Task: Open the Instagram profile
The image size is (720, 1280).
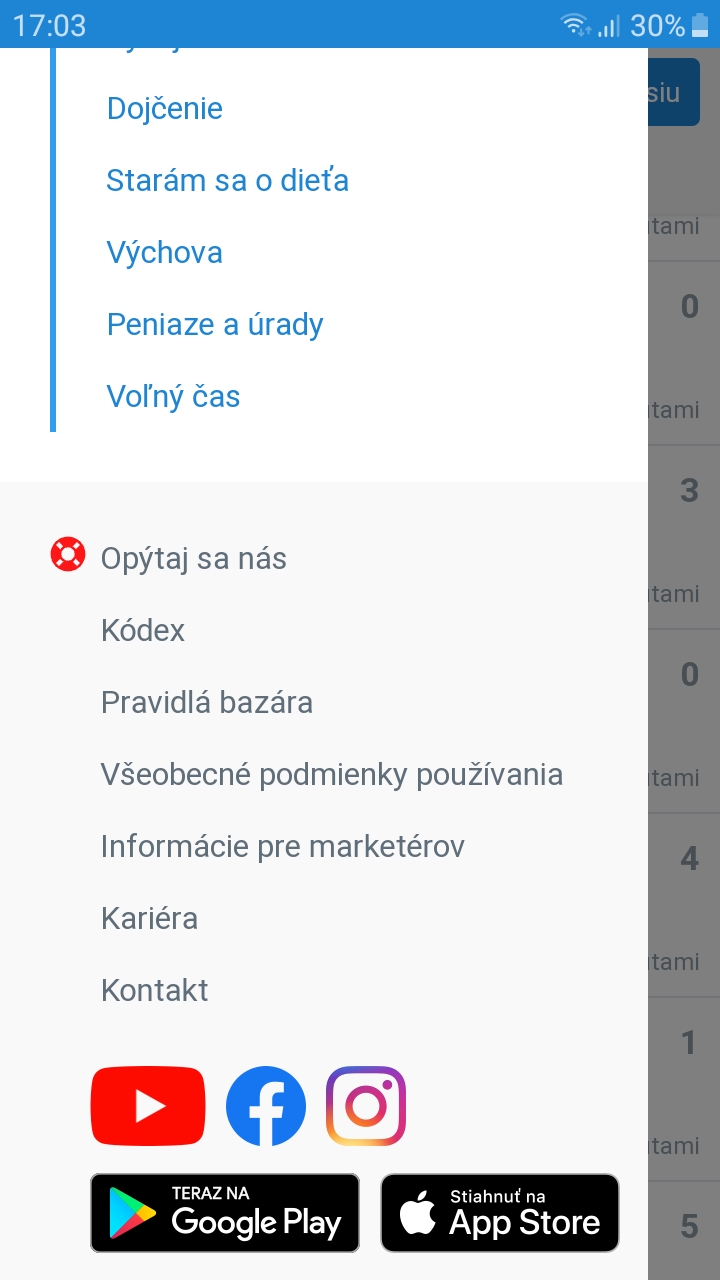Action: pyautogui.click(x=366, y=1106)
